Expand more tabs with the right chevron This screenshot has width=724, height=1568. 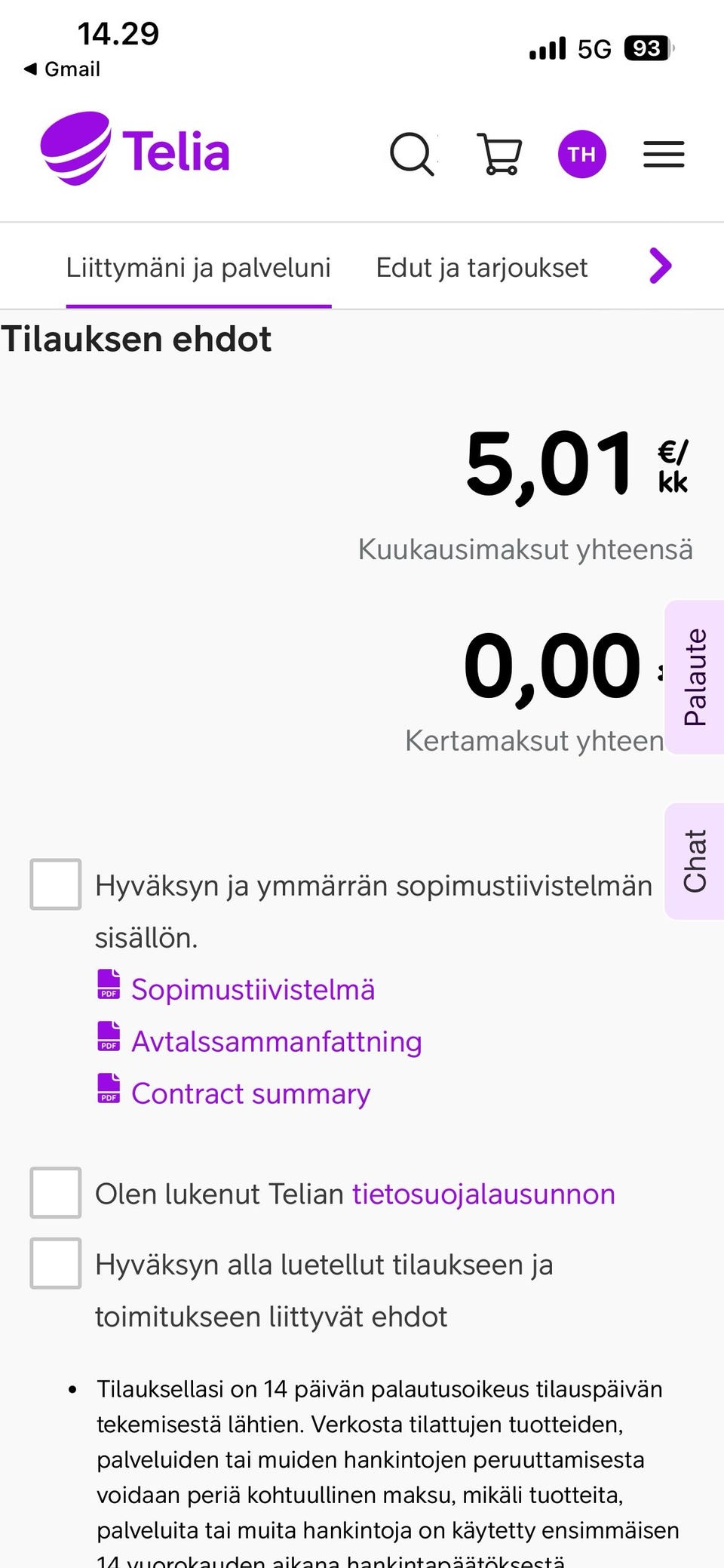point(661,266)
